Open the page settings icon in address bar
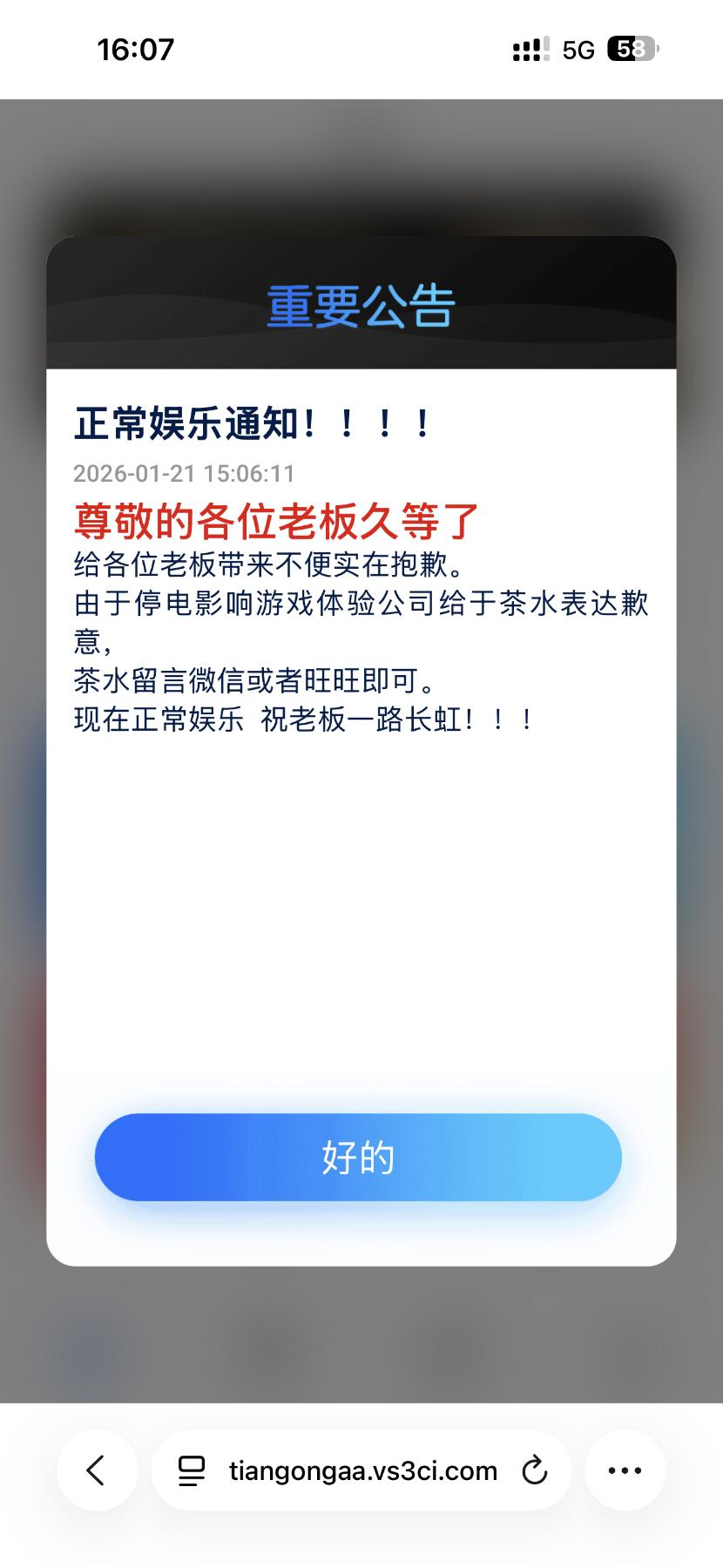Image resolution: width=723 pixels, height=1568 pixels. tap(192, 1470)
